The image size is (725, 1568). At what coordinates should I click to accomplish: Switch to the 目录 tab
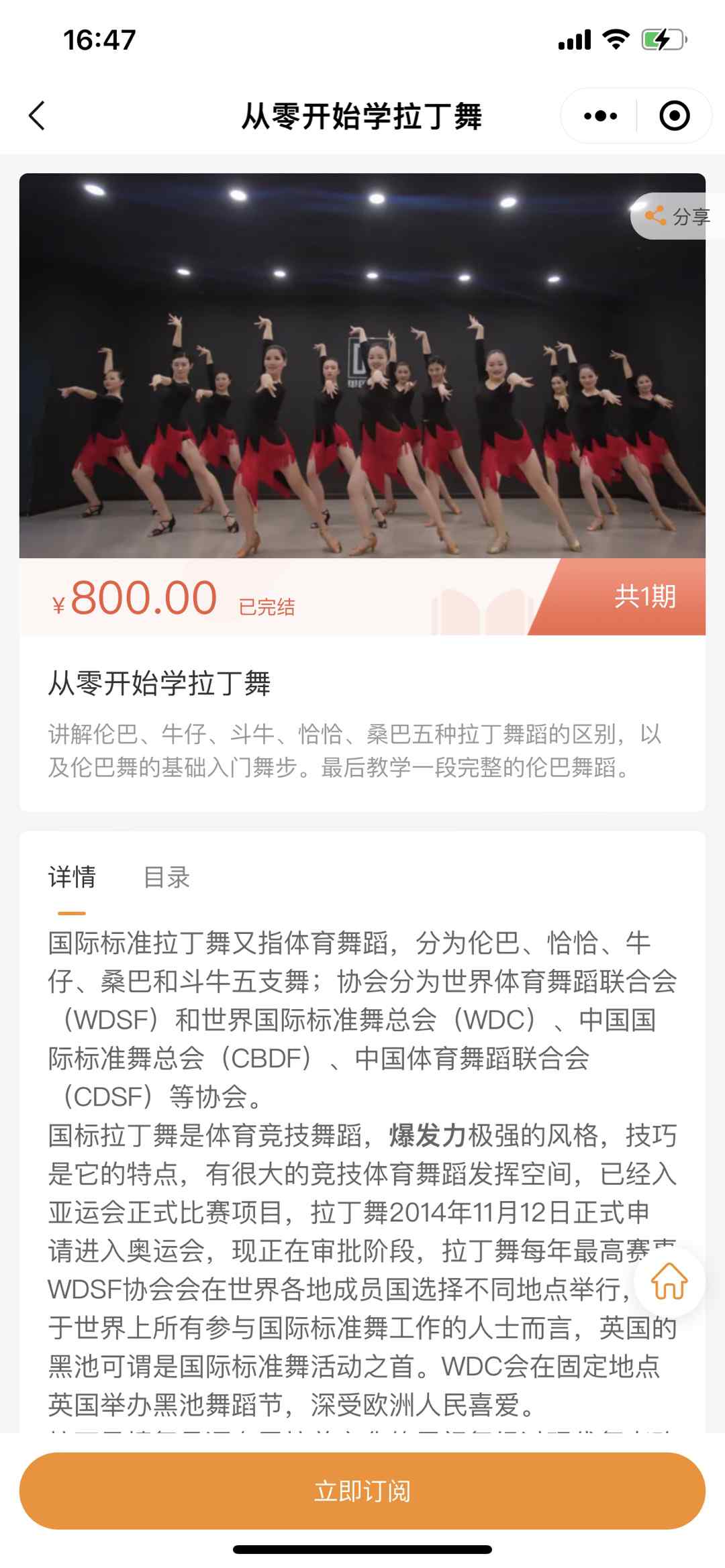click(x=166, y=877)
